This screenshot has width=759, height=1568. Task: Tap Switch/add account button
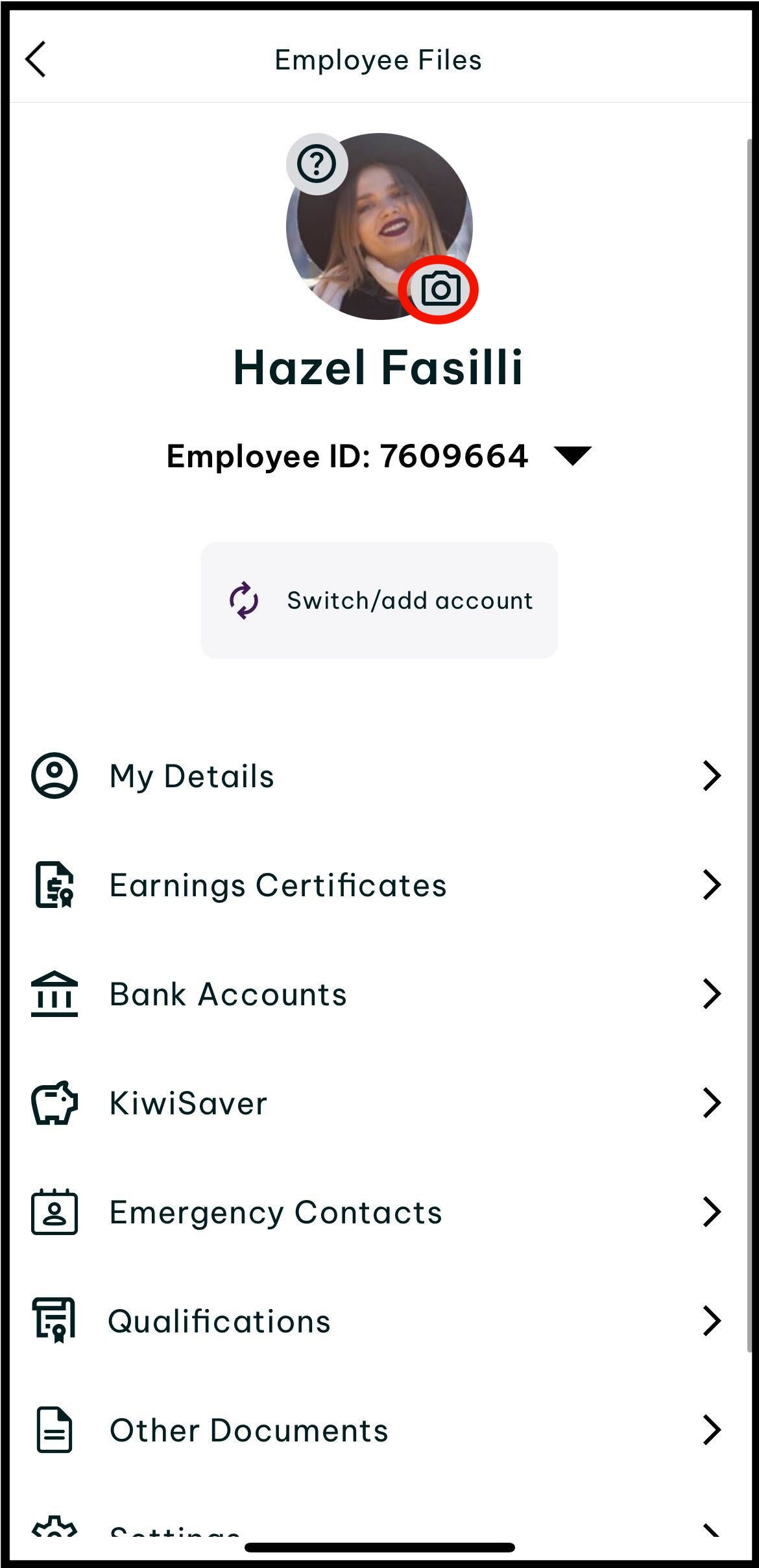(379, 600)
